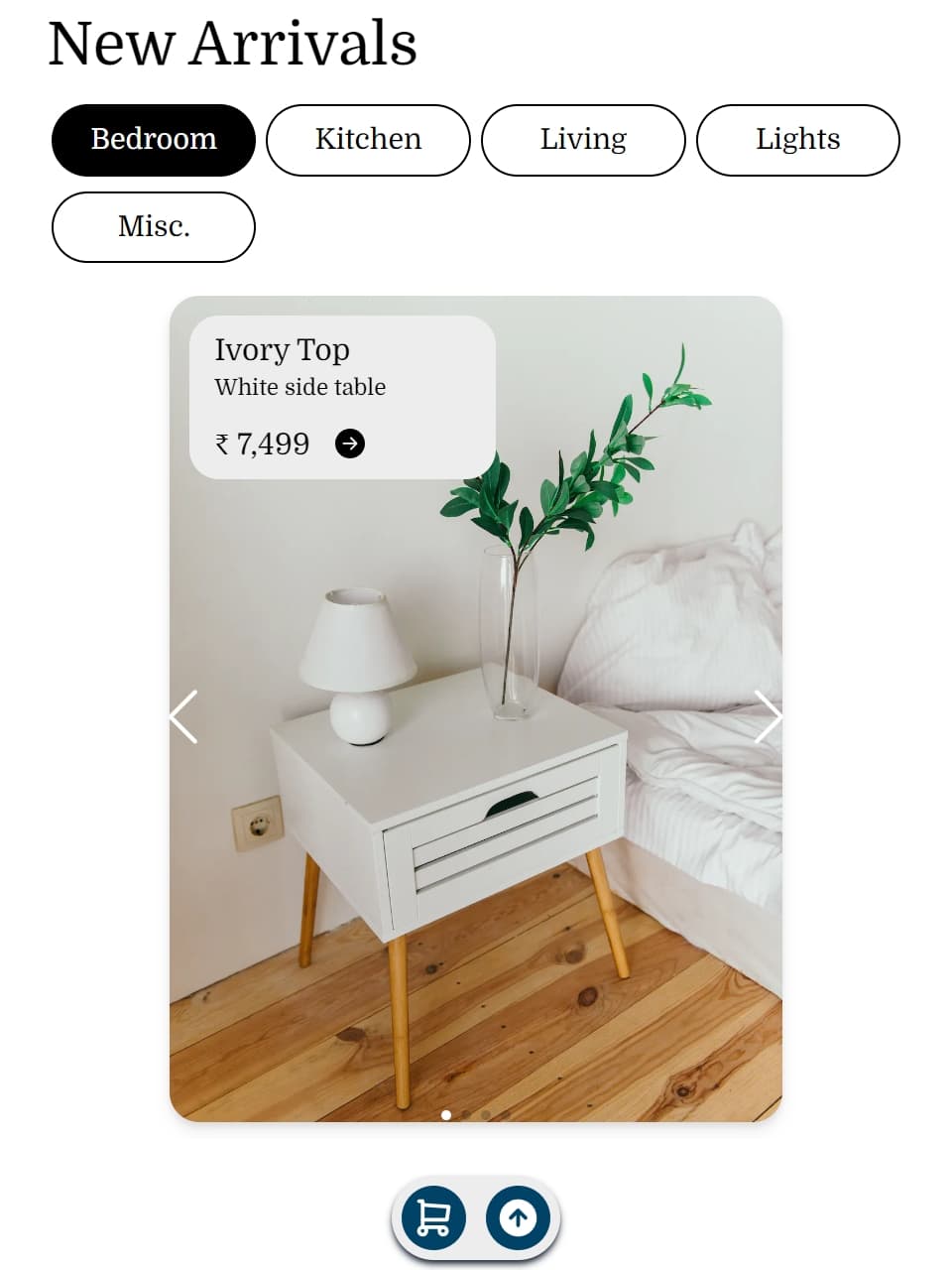Viewport: 952px width, 1270px height.
Task: Show the Lights category
Action: point(797,140)
